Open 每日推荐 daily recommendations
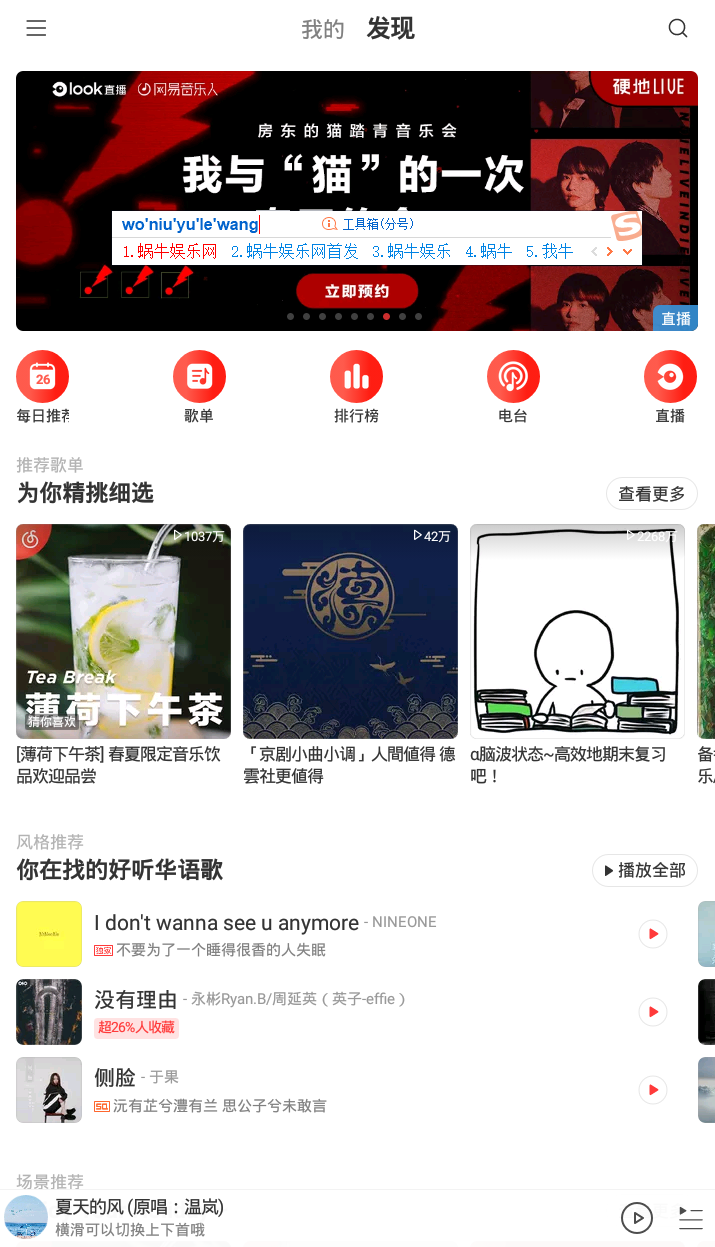 tap(42, 377)
